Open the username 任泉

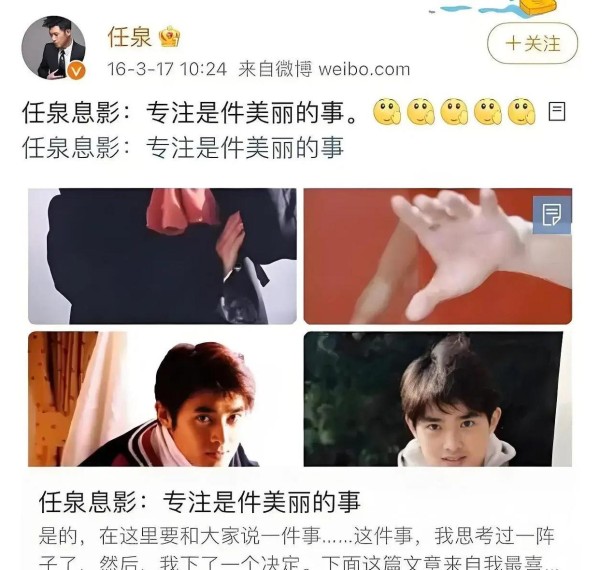tap(129, 37)
